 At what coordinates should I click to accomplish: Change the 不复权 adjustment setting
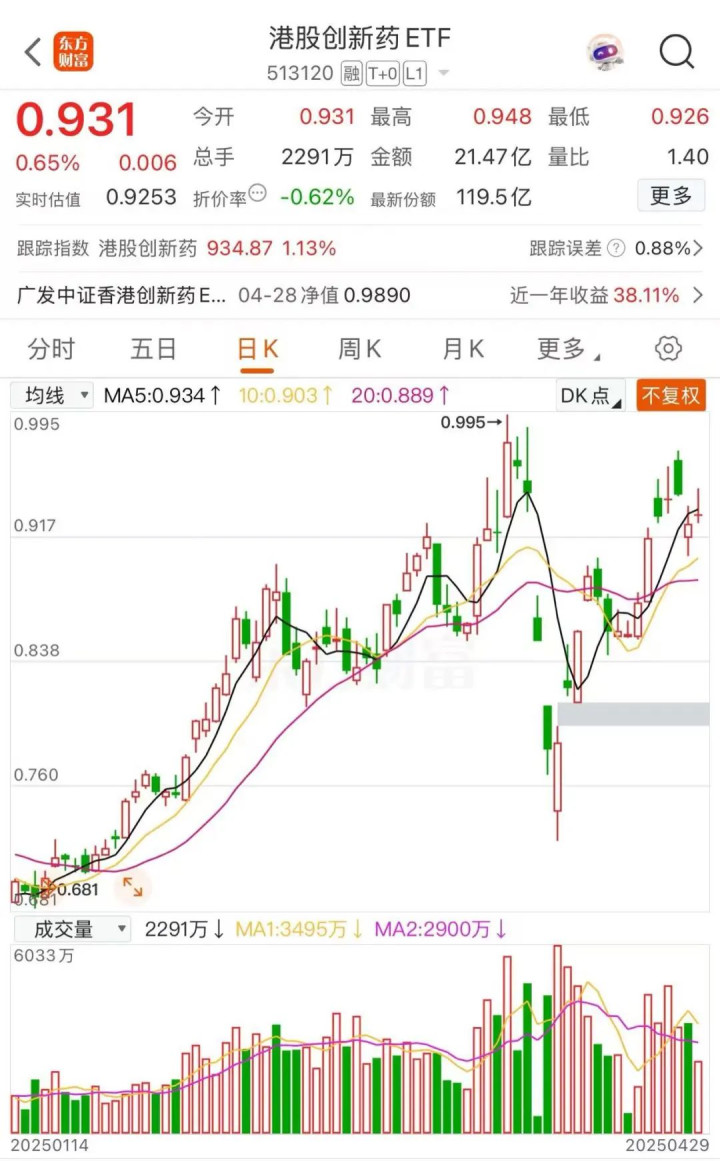(670, 395)
